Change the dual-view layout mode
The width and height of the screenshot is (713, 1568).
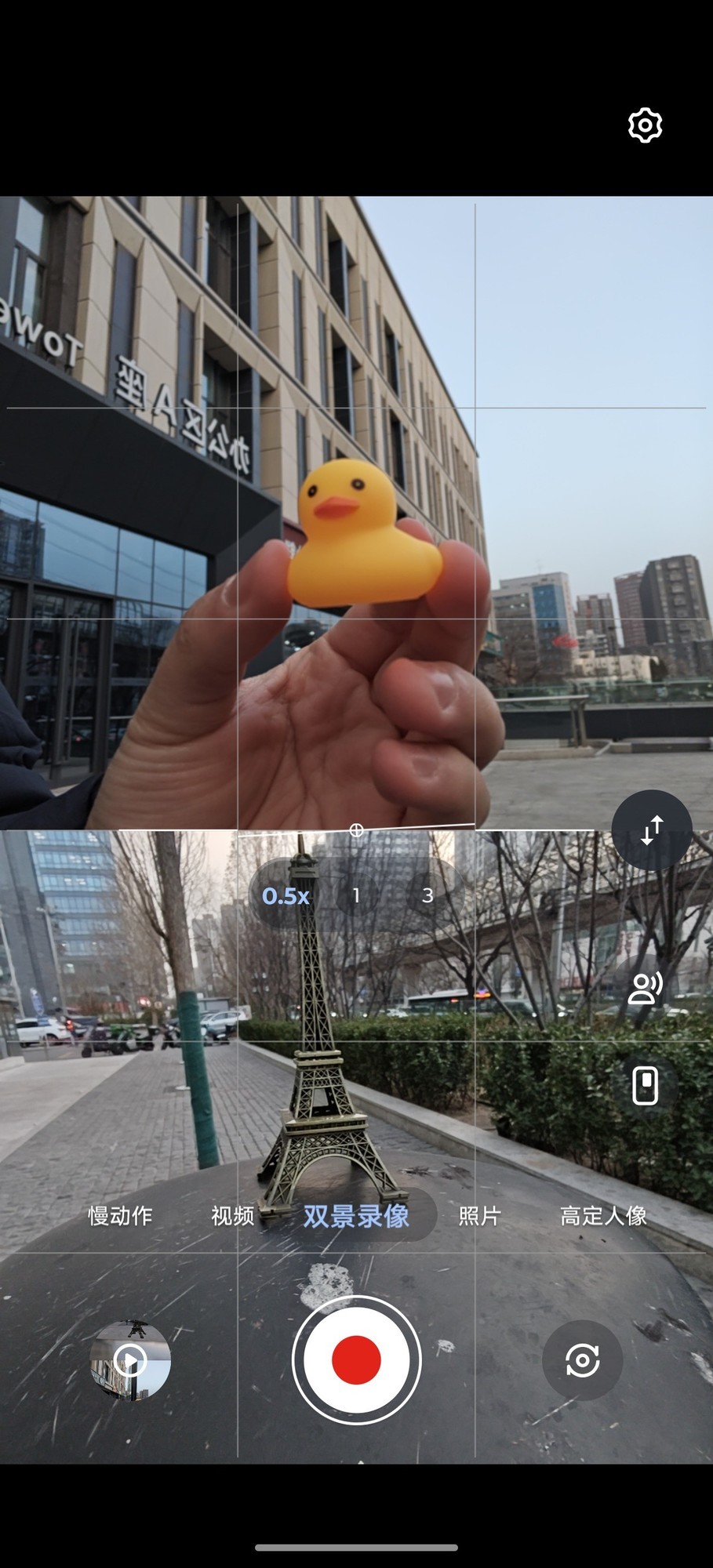pyautogui.click(x=645, y=1086)
